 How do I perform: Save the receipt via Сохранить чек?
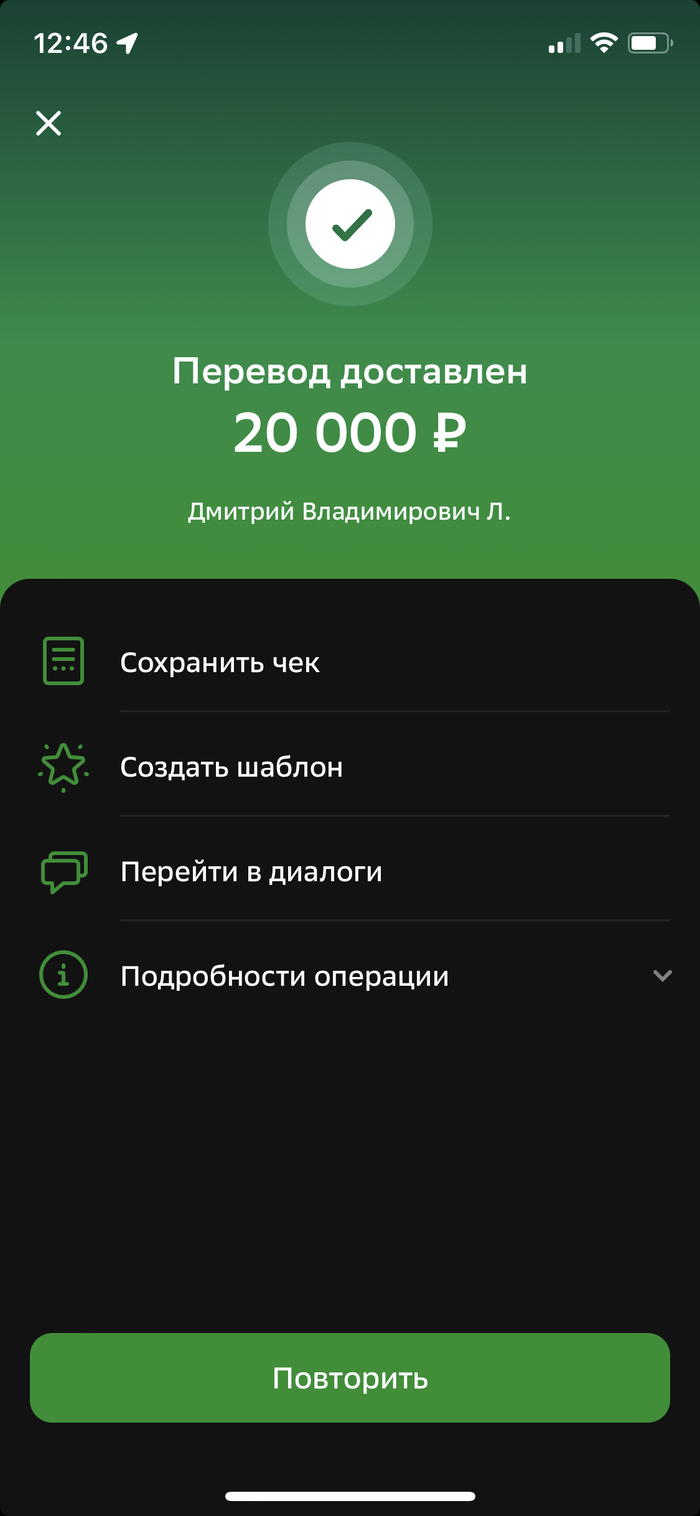[x=220, y=662]
